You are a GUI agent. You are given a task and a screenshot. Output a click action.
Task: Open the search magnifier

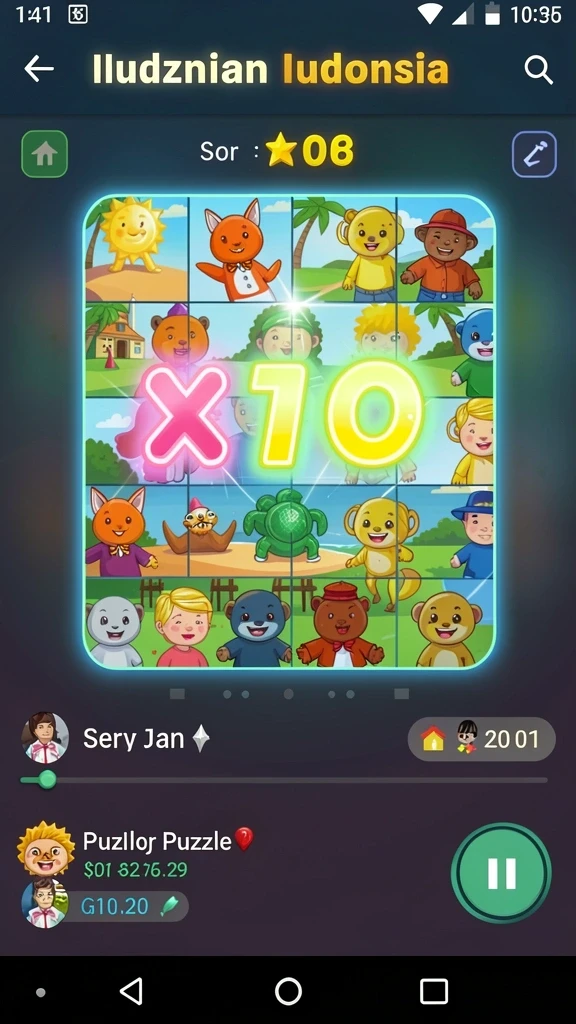[538, 69]
